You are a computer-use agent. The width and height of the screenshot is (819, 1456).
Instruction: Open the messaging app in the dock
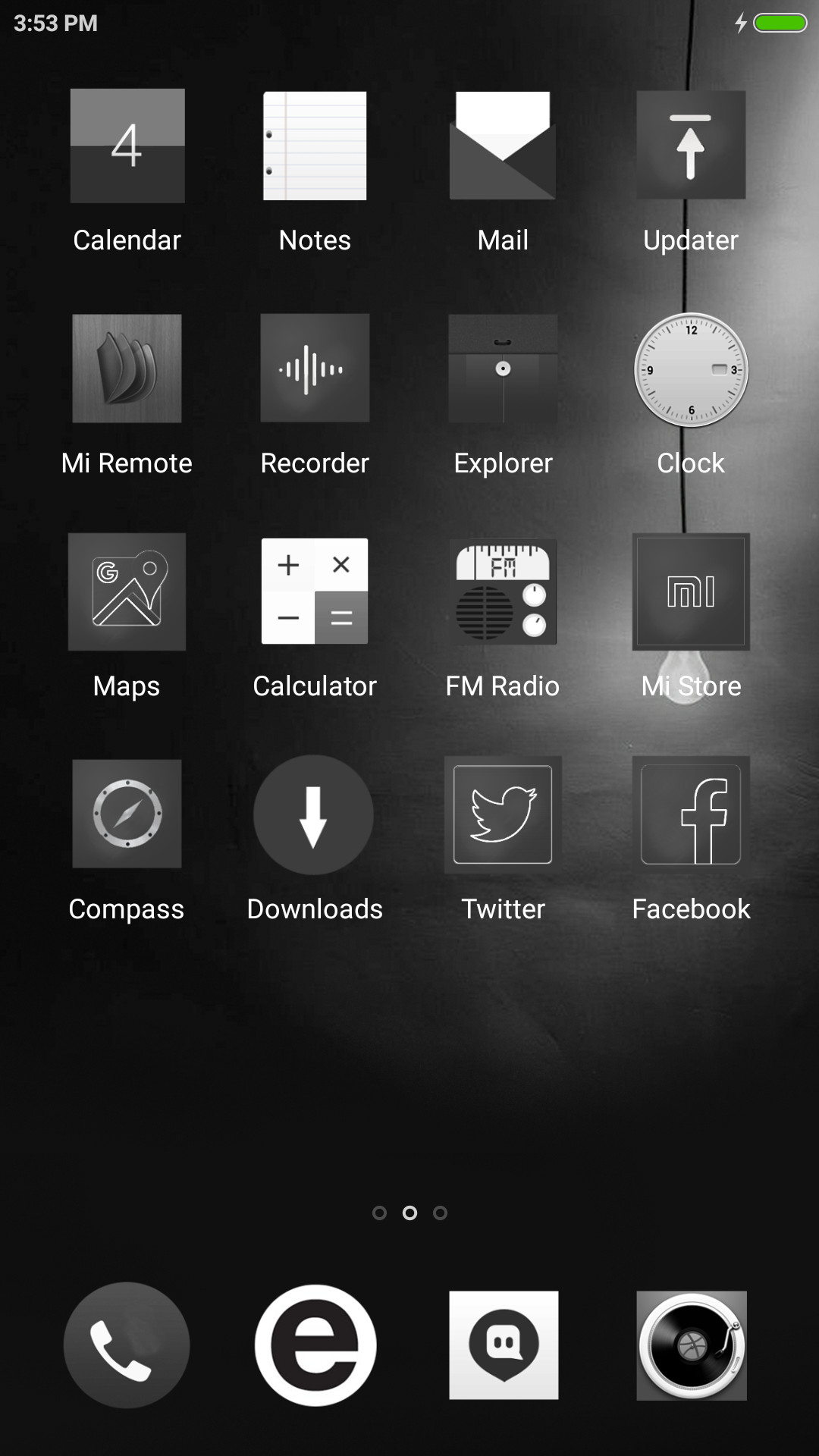click(x=504, y=1345)
